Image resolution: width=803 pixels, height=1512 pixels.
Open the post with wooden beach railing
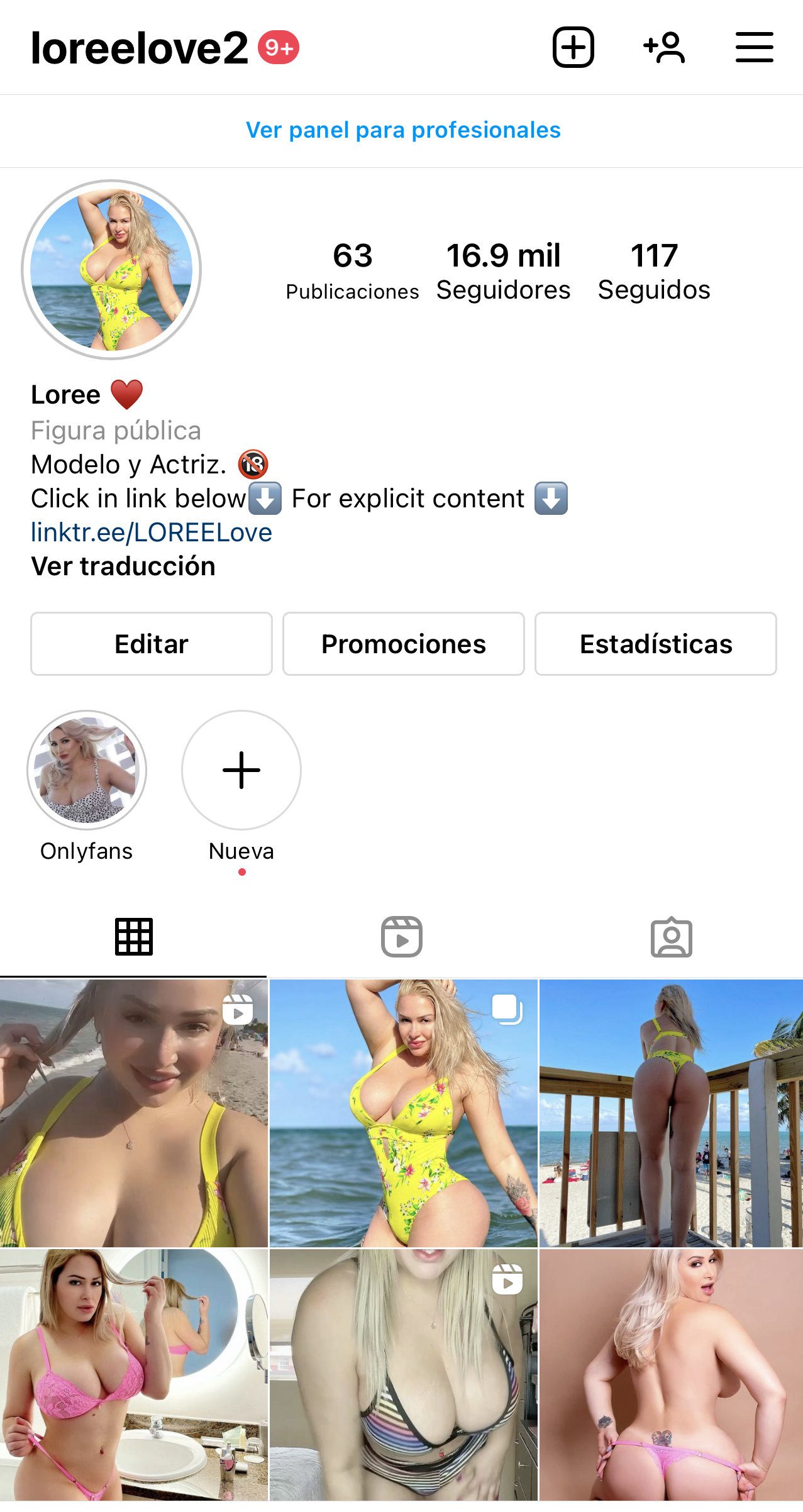click(x=671, y=1113)
